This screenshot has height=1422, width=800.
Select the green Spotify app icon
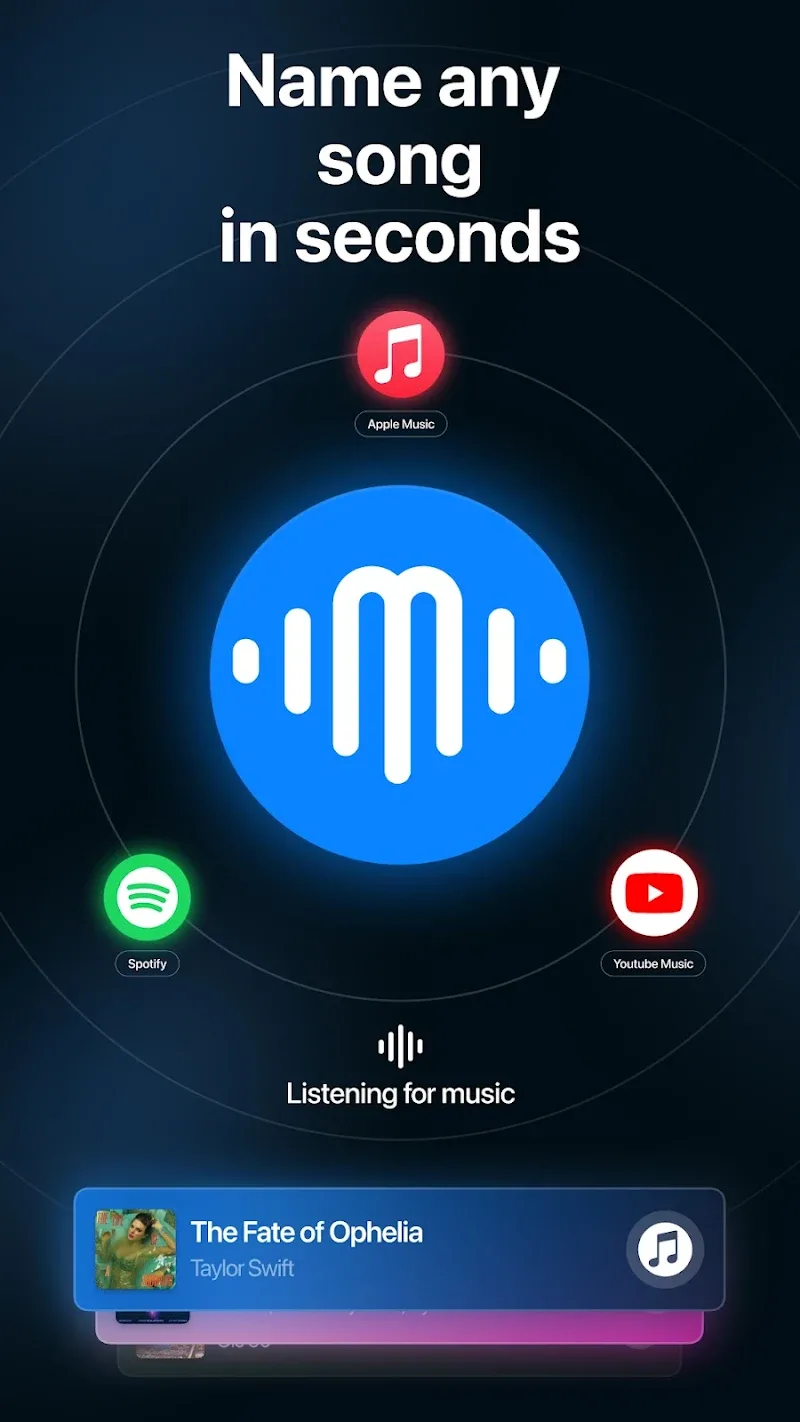147,896
